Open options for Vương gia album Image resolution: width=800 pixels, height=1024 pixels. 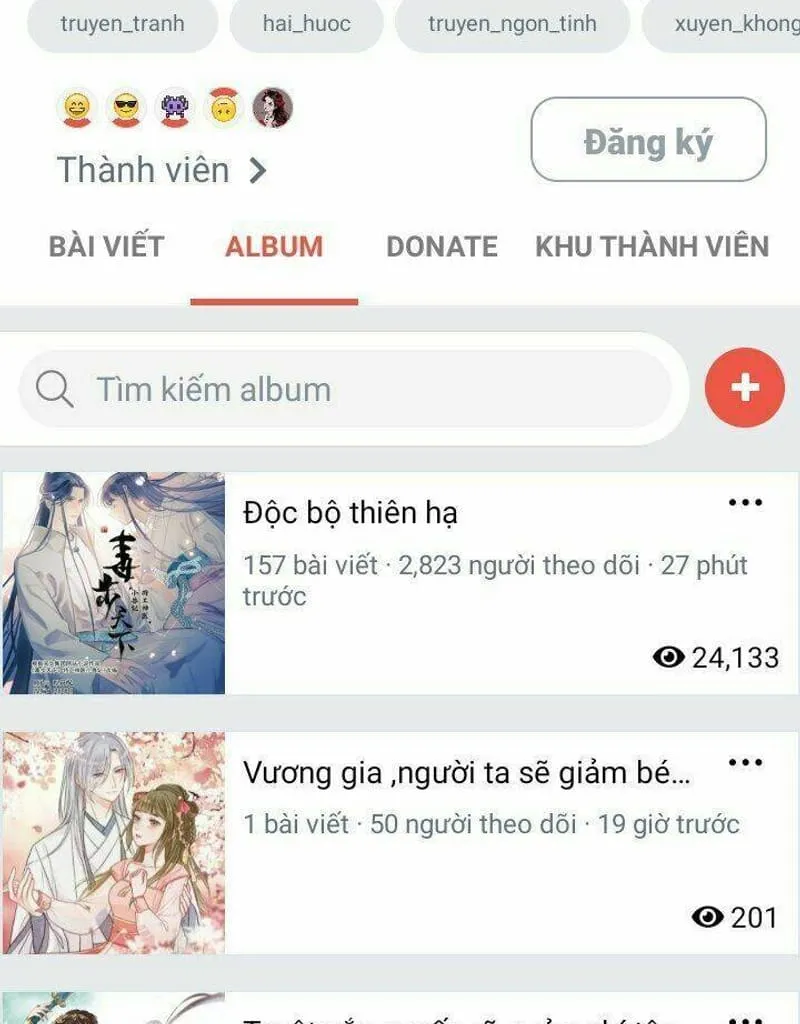745,763
